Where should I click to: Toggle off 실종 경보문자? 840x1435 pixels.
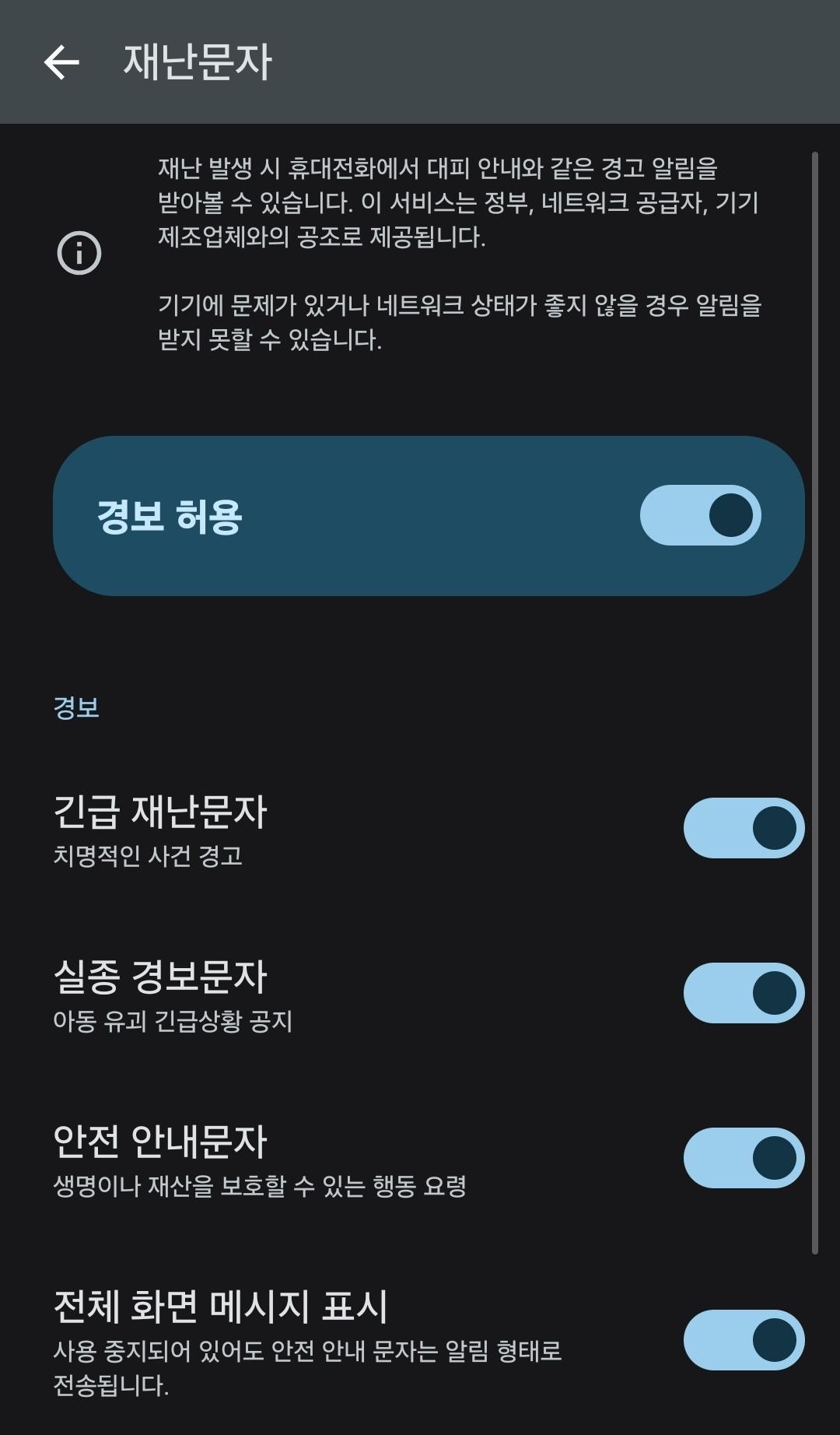[x=744, y=993]
